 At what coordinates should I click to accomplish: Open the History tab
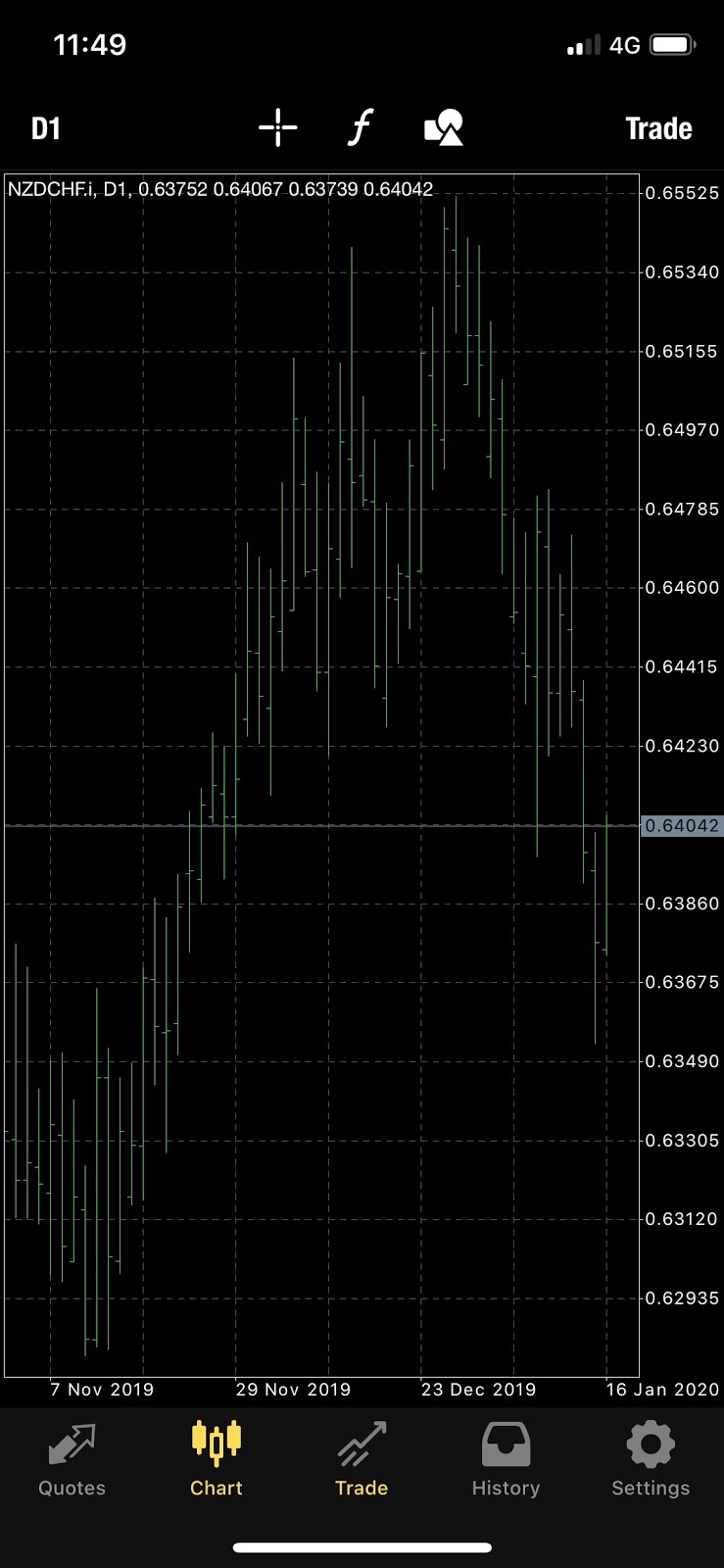[x=506, y=1459]
